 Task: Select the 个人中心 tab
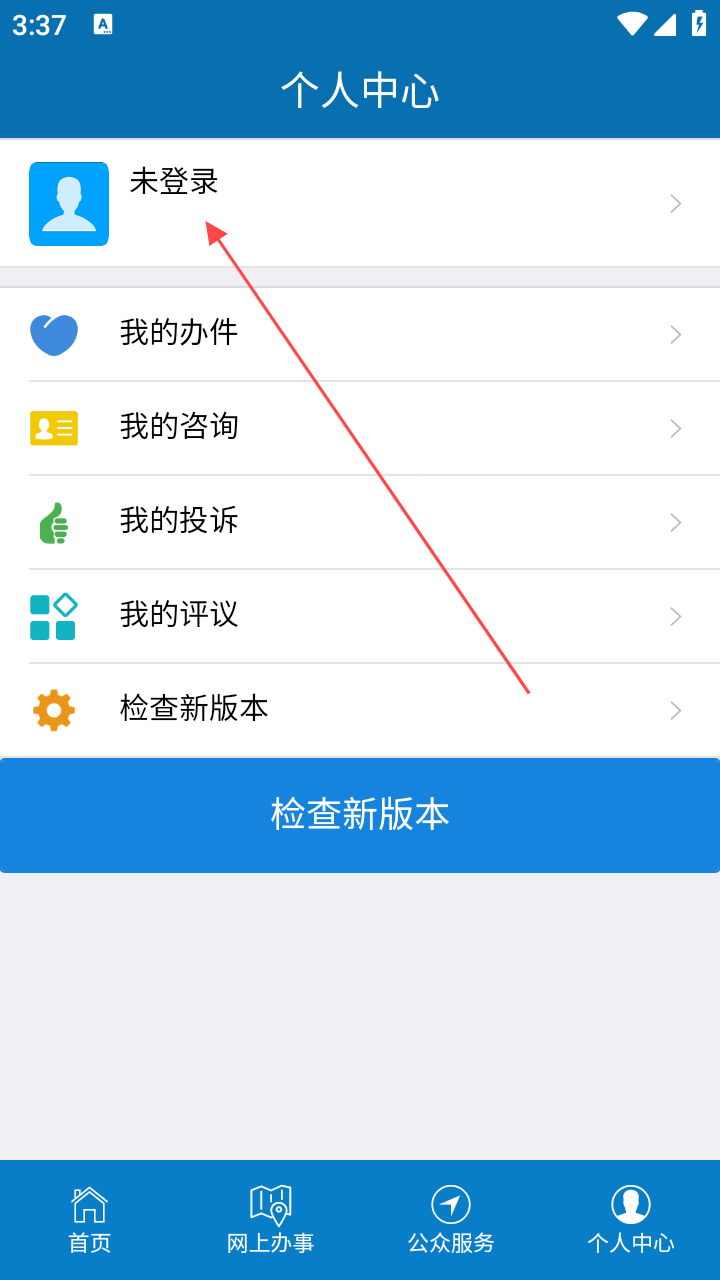pos(630,1220)
